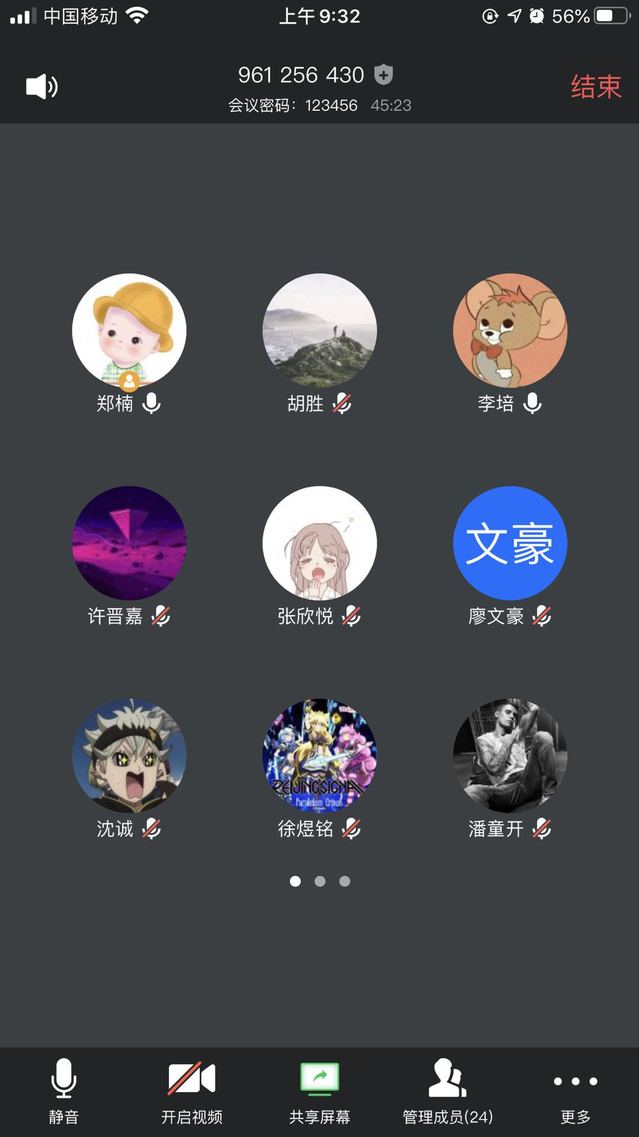This screenshot has height=1137, width=639.
Task: Turn on camera with 开启视频
Action: (x=191, y=1091)
